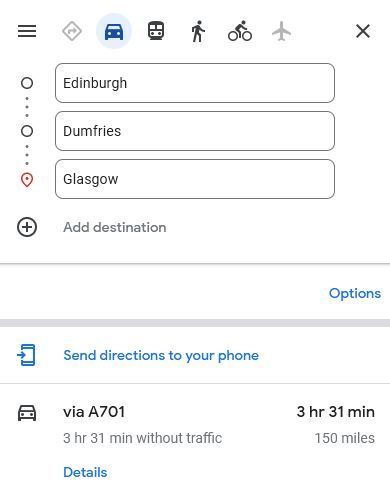This screenshot has width=390, height=492.
Task: Close the directions panel
Action: pos(363,31)
